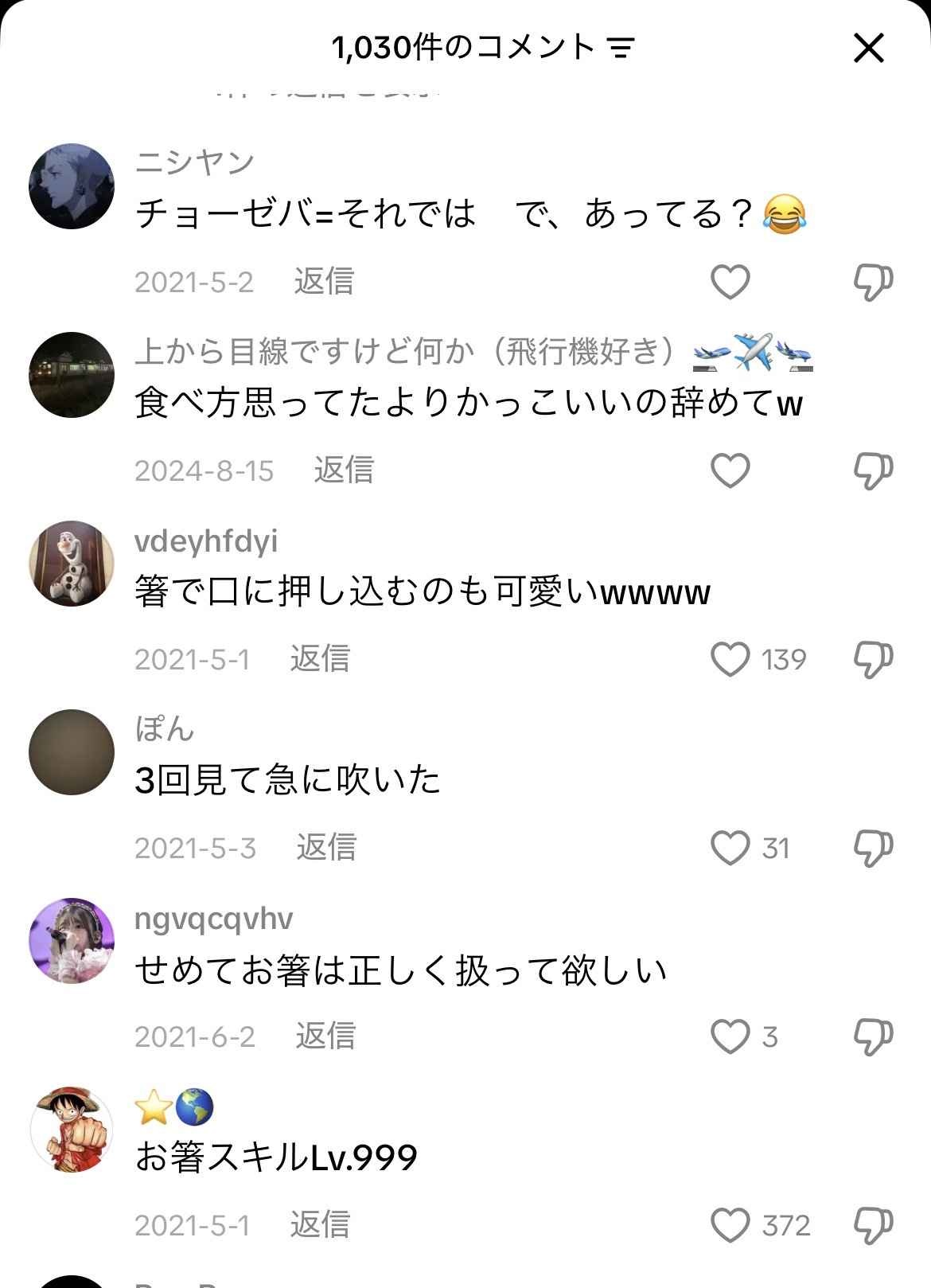This screenshot has height=1288, width=931.
Task: Click the dislike icon on the chopstick skill comment
Action: coord(872,1224)
